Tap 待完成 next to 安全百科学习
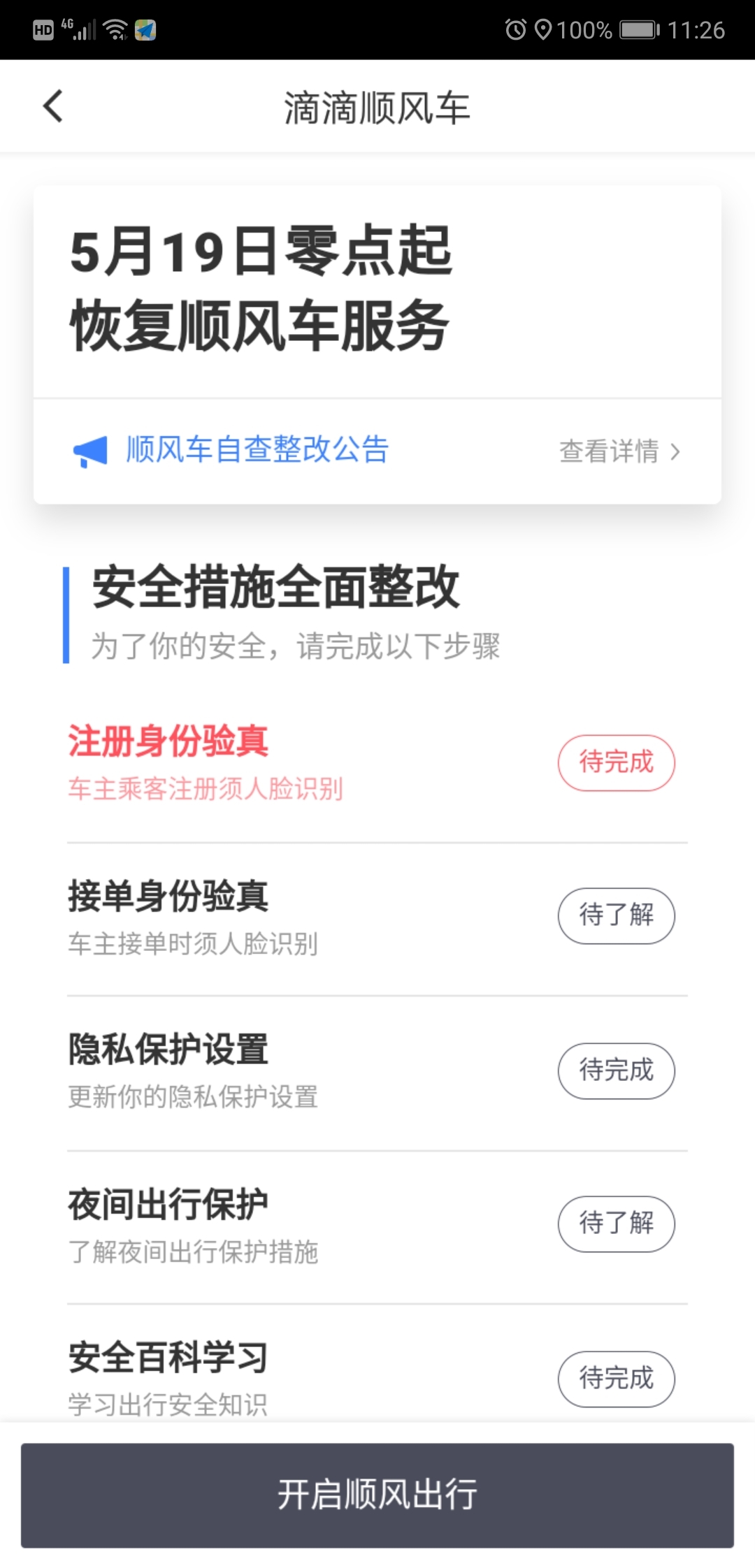The image size is (755, 1568). (616, 1379)
